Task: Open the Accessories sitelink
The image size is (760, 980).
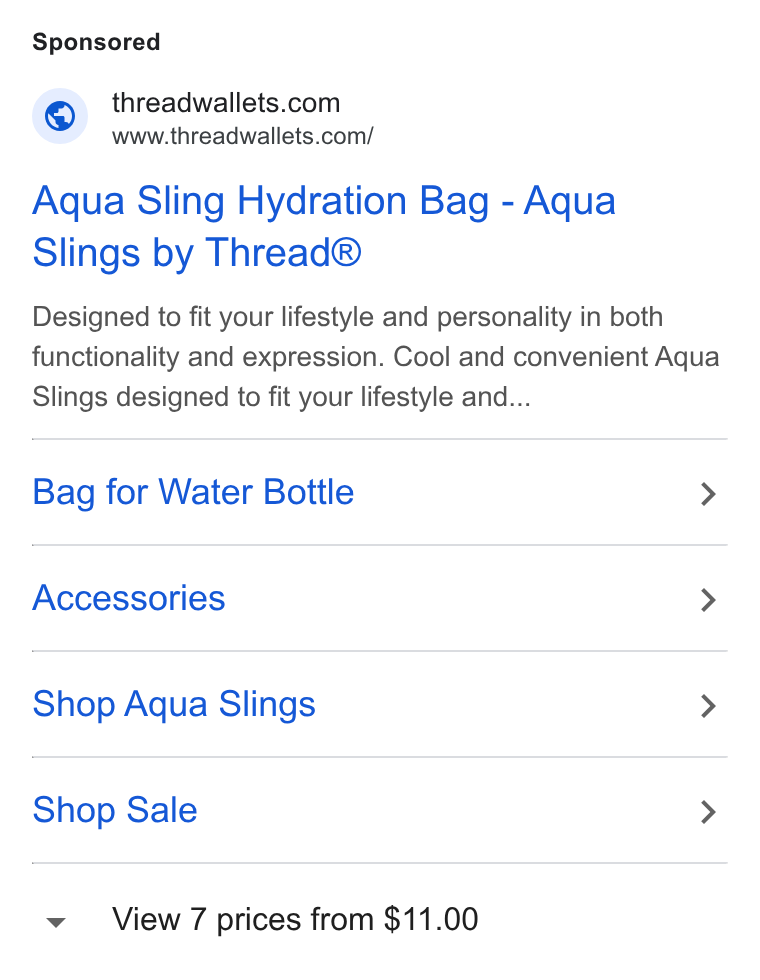Action: tap(379, 598)
